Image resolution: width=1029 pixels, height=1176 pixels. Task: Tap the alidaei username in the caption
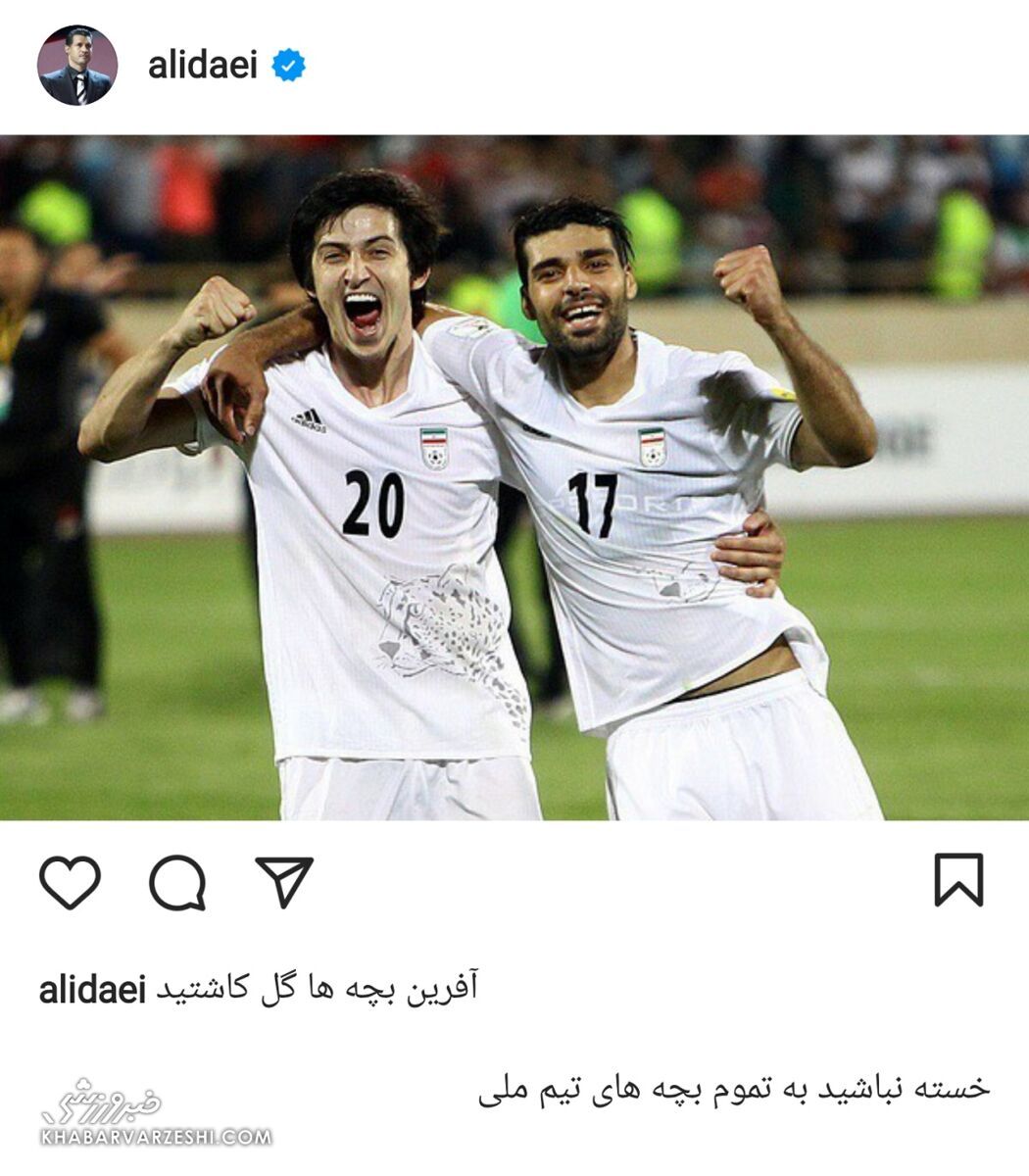coord(92,989)
